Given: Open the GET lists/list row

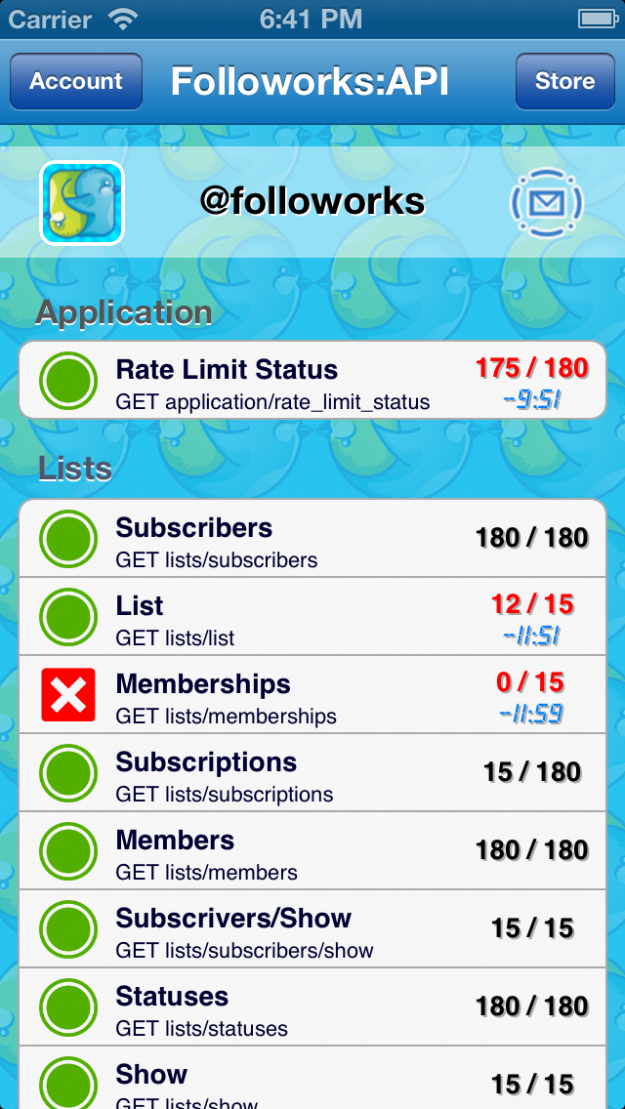Looking at the screenshot, I should coord(312,616).
